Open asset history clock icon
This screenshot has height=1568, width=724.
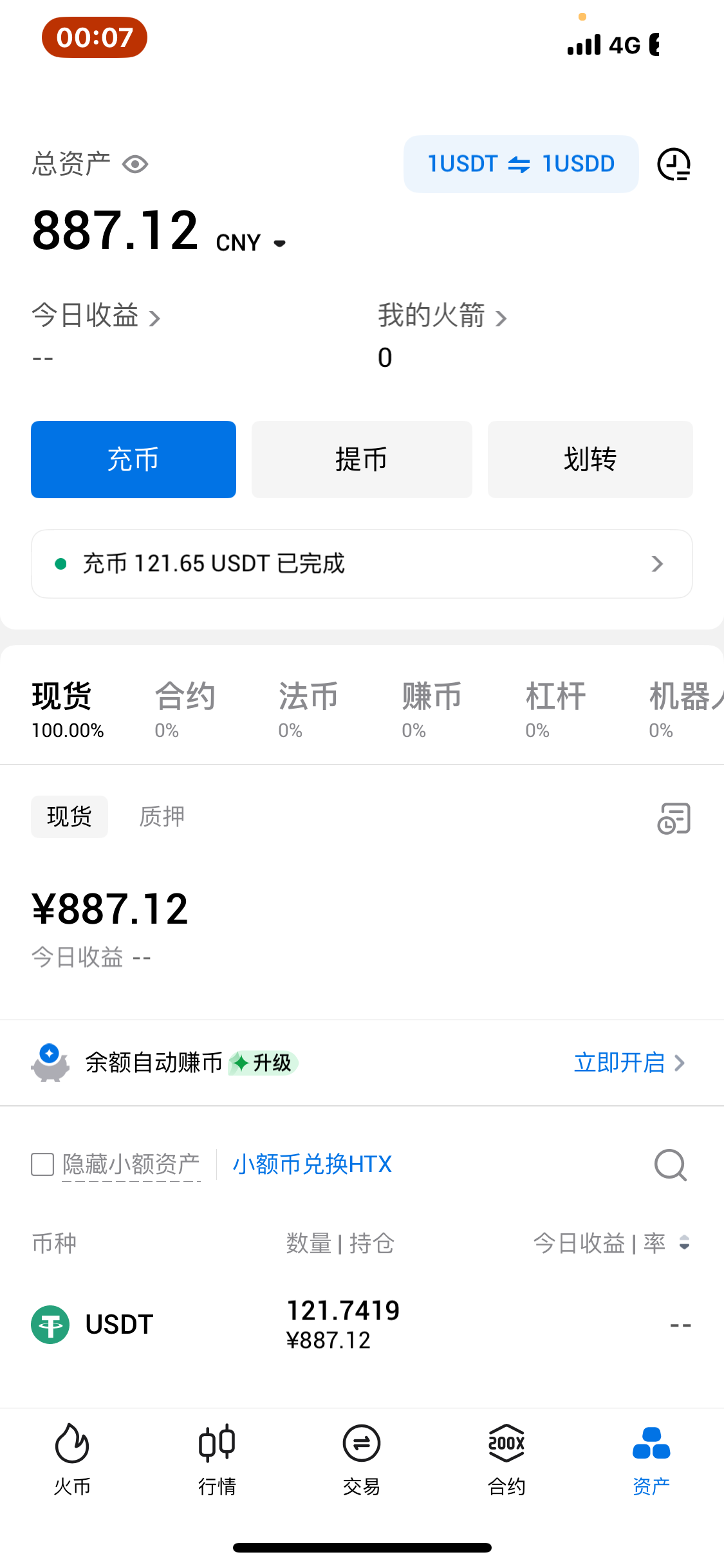coord(674,164)
